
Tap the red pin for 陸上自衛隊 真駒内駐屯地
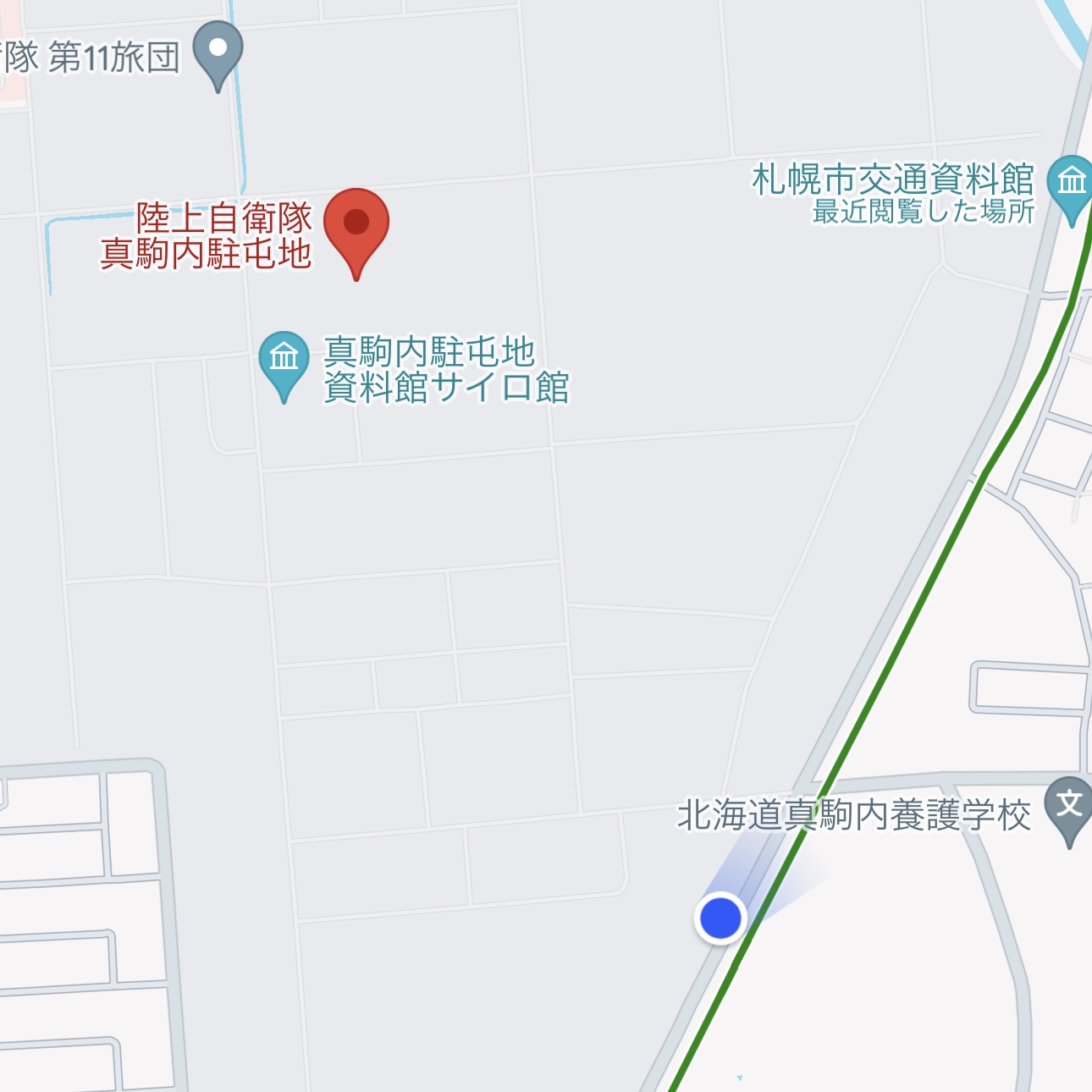point(356,224)
